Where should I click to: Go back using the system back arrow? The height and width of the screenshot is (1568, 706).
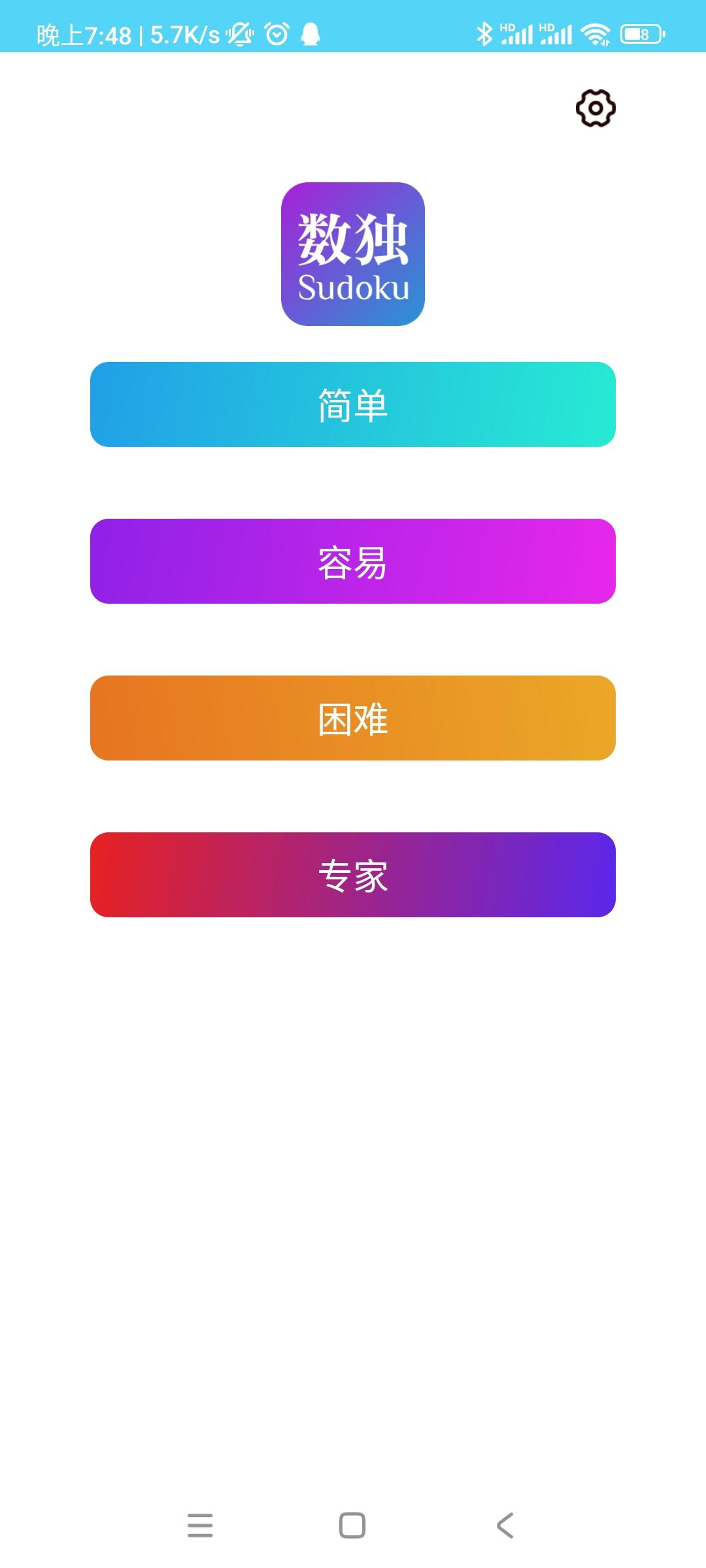pos(505,1526)
